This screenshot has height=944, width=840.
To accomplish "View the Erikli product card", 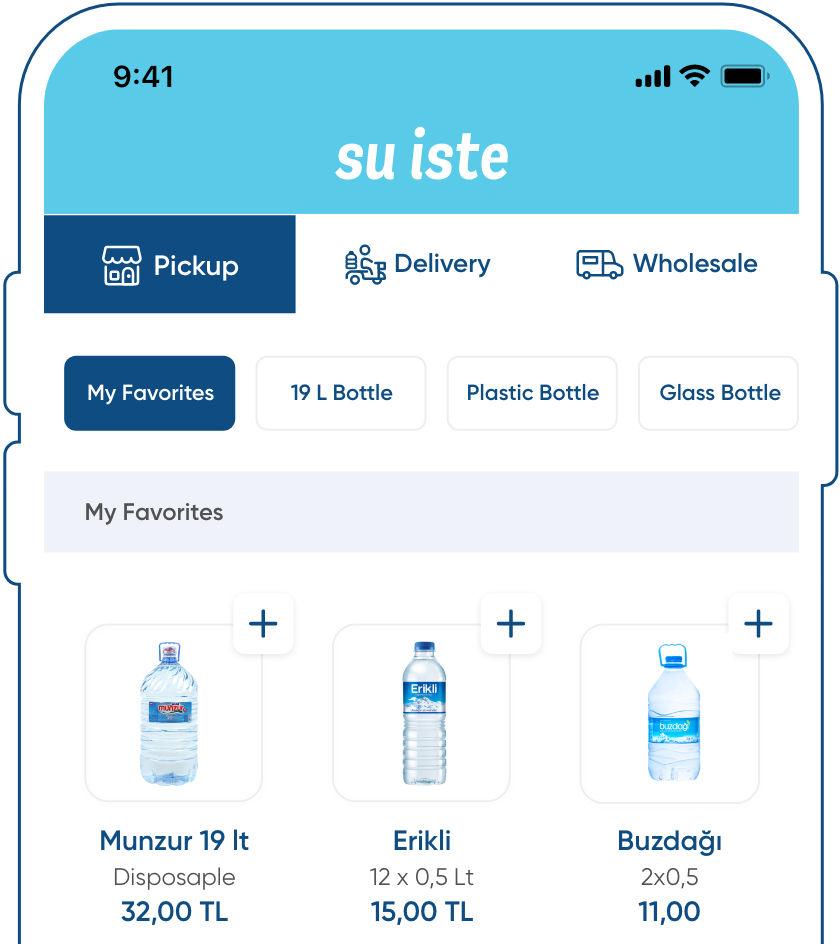I will click(x=421, y=714).
